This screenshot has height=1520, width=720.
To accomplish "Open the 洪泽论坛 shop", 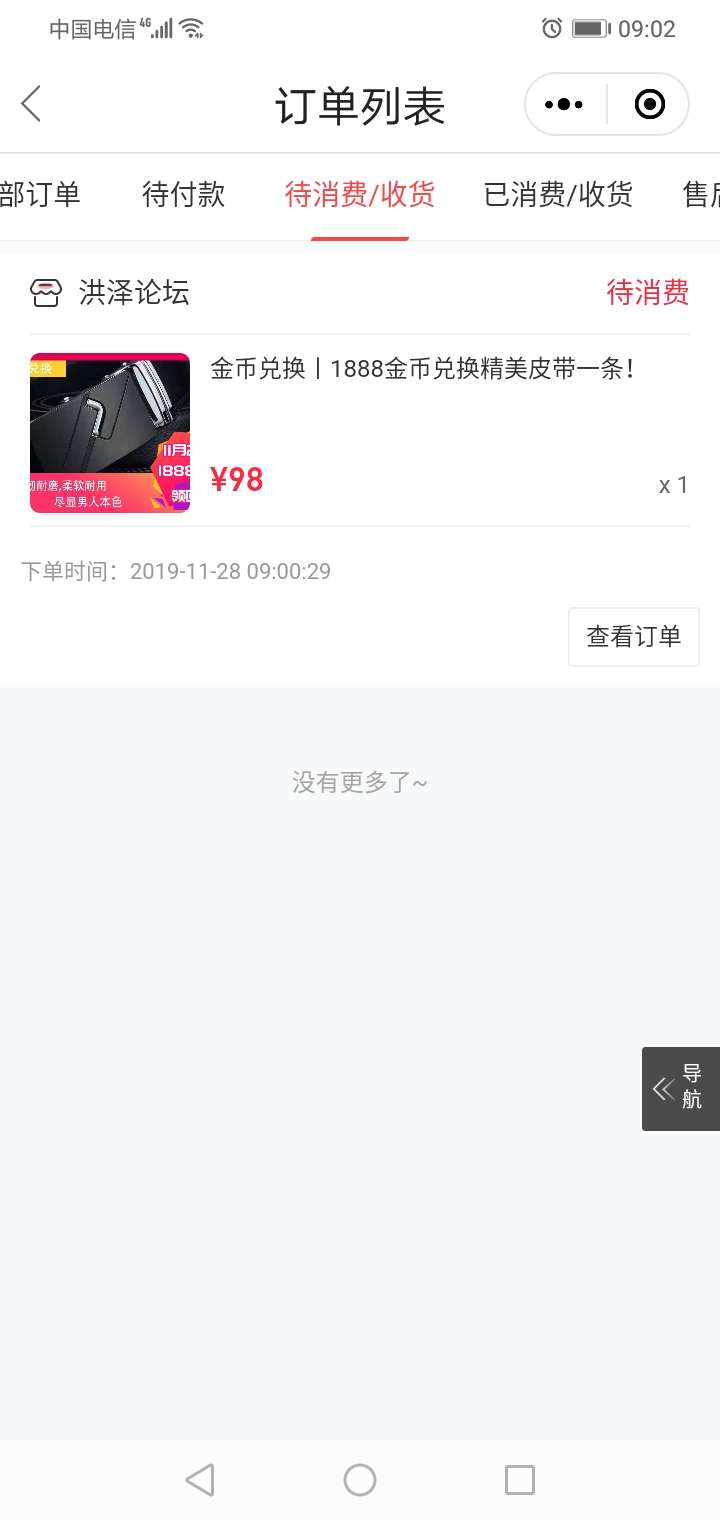I will point(110,293).
